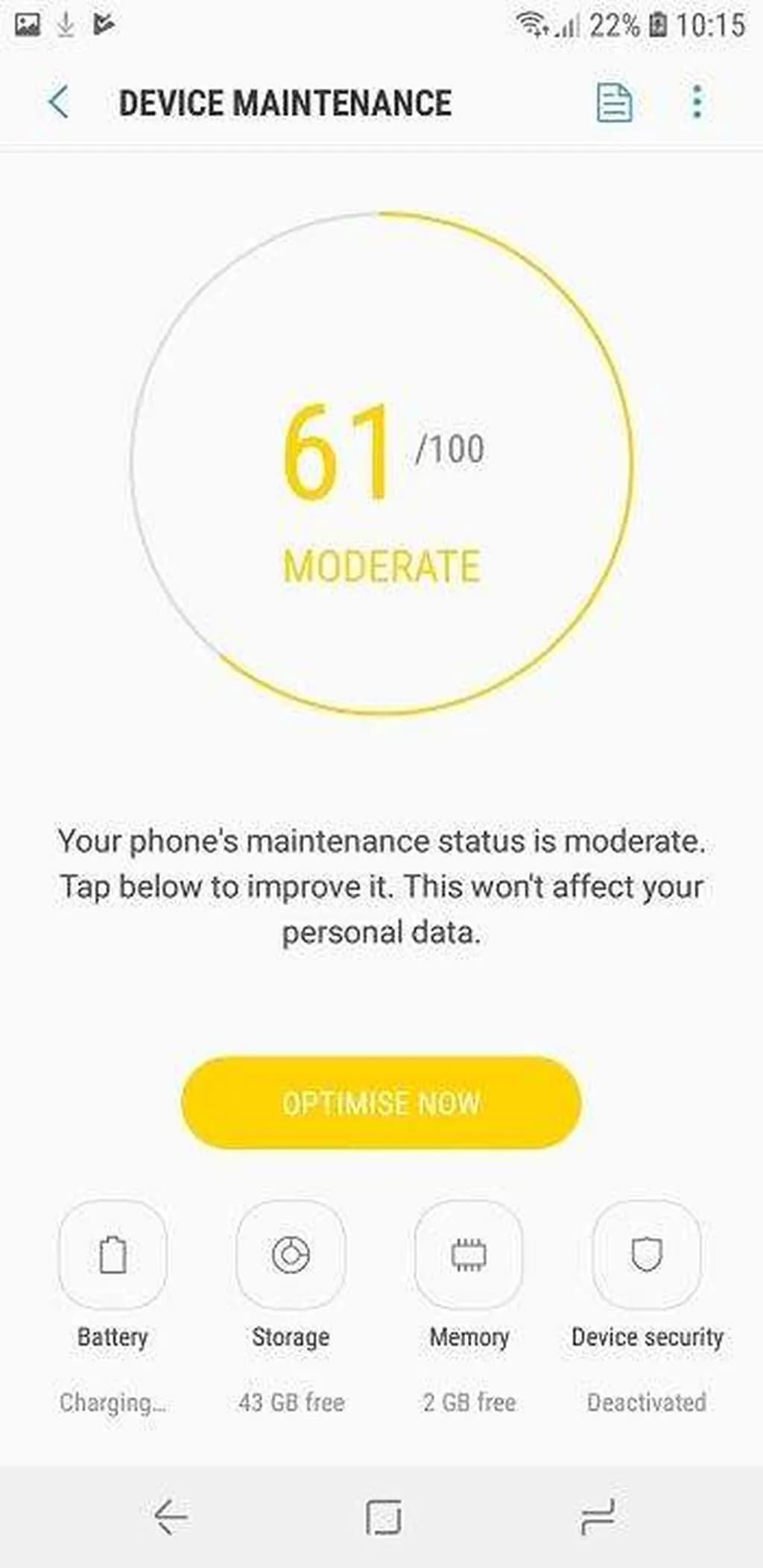
Task: Open Device security settings
Action: (x=647, y=1256)
